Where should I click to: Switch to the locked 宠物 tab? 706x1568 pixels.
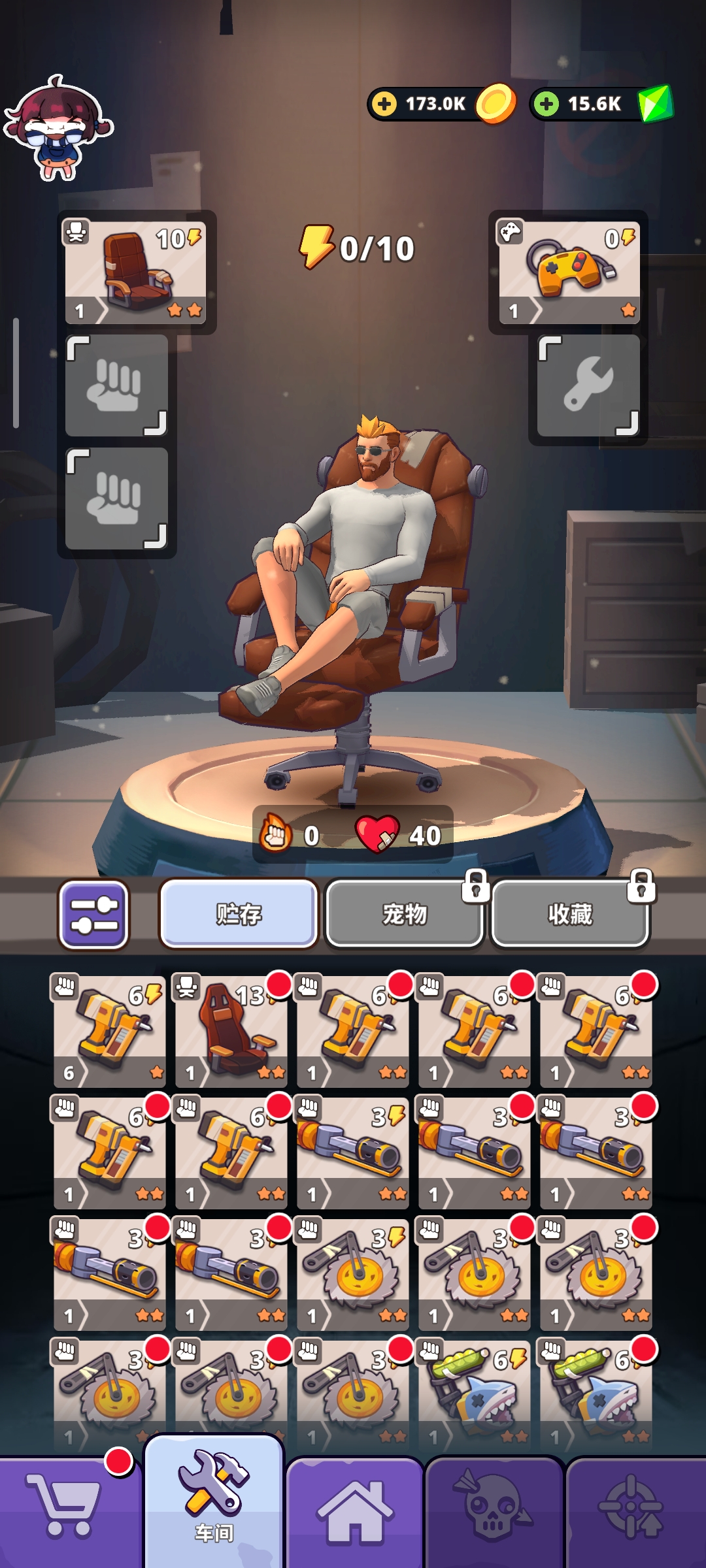click(x=404, y=914)
